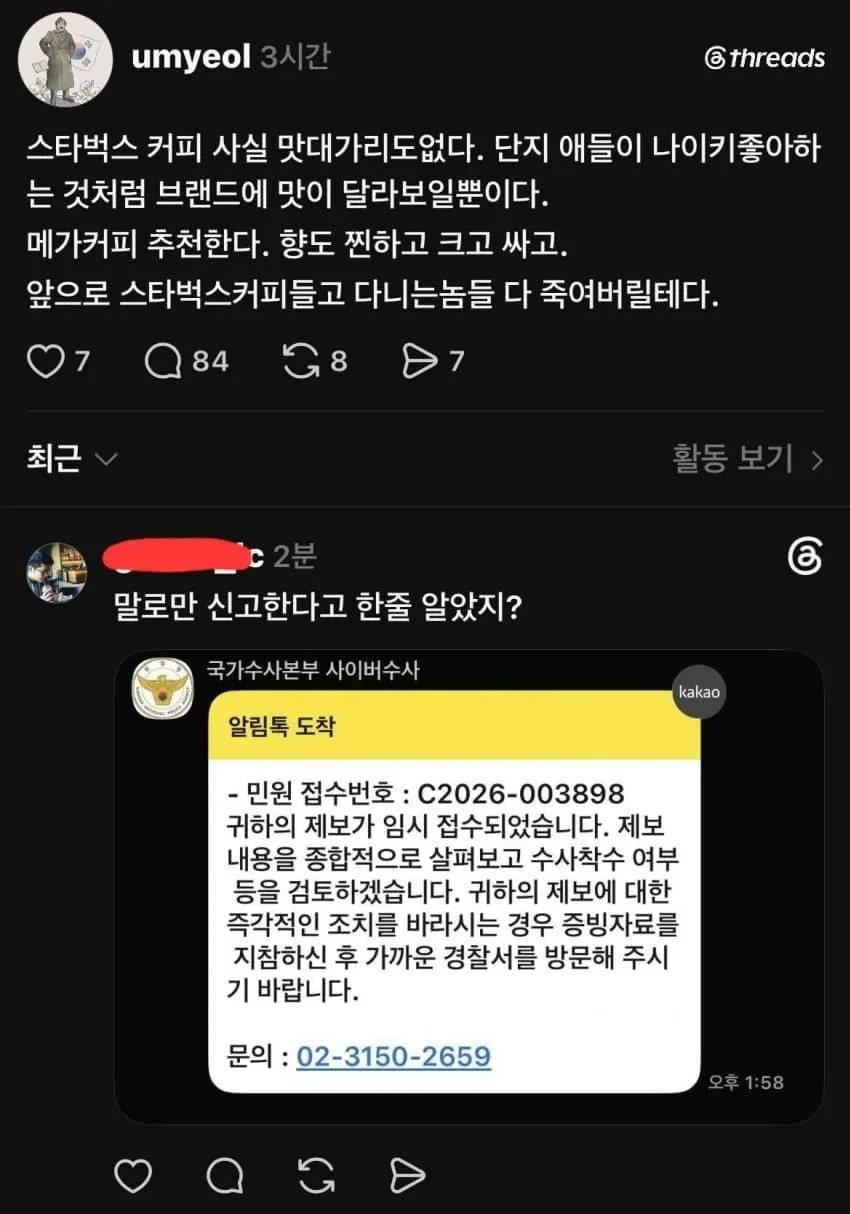Open umyeol's profile from the username
Viewport: 850px width, 1214px height.
point(190,58)
